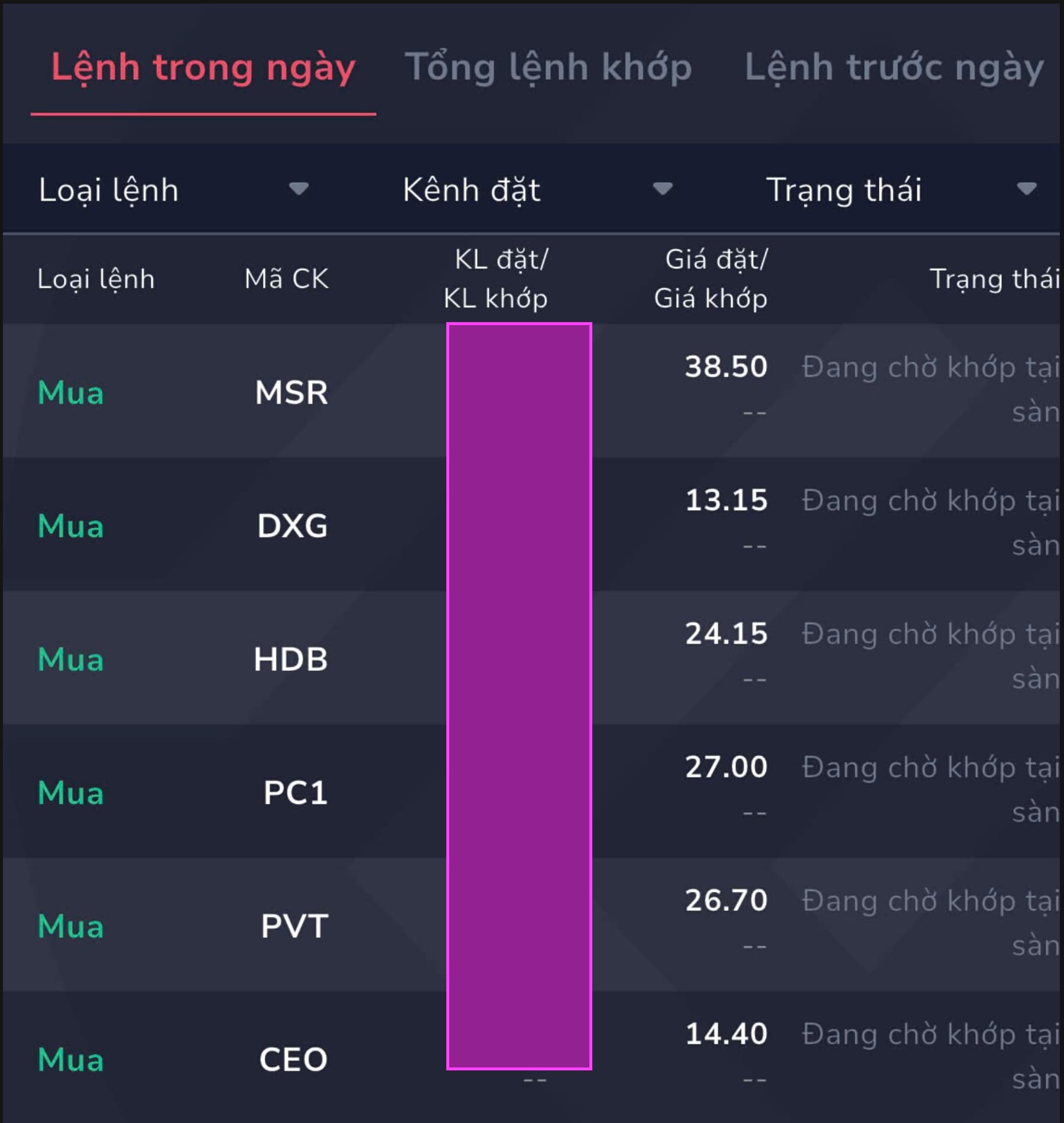Image resolution: width=1064 pixels, height=1123 pixels.
Task: View the HDB buy order details
Action: pyautogui.click(x=291, y=660)
